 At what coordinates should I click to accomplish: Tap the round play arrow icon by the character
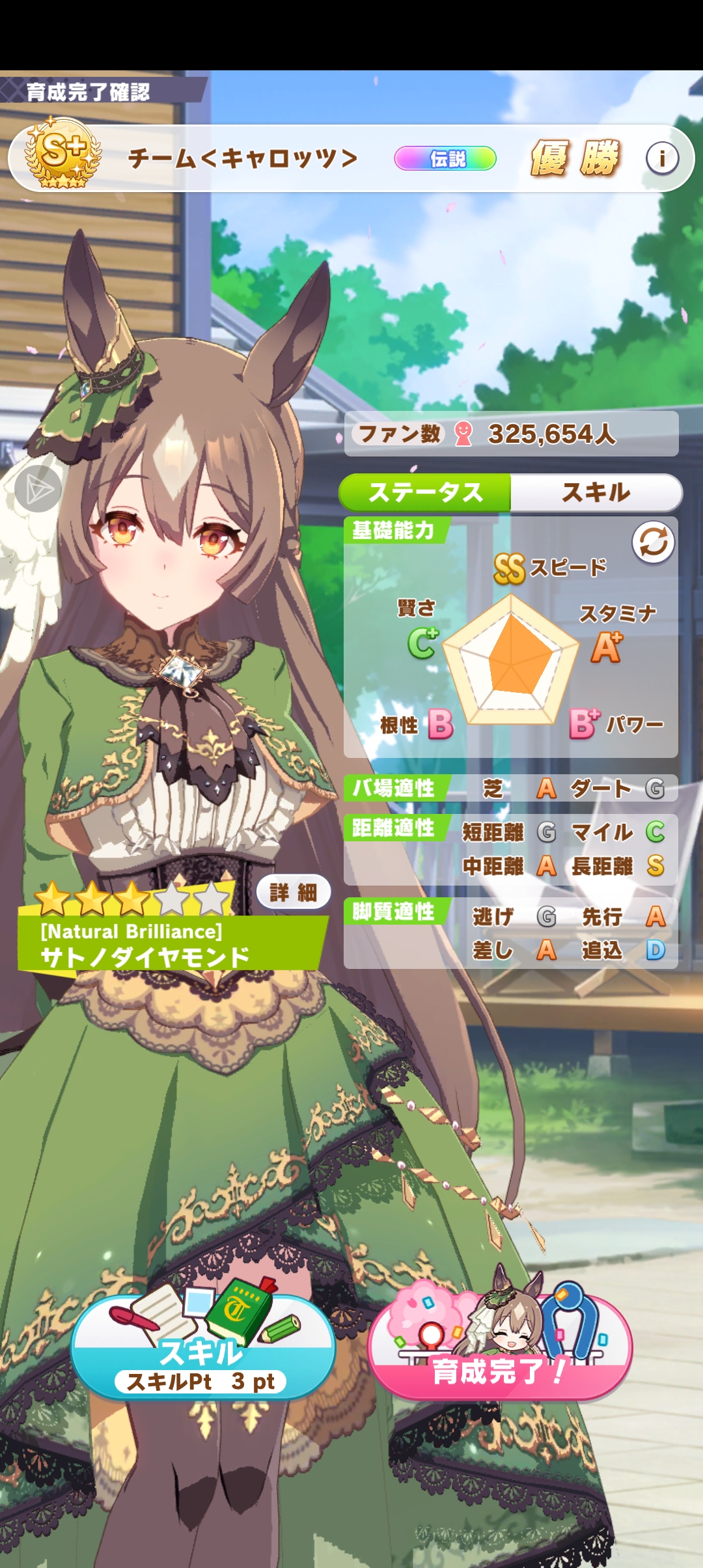38,488
